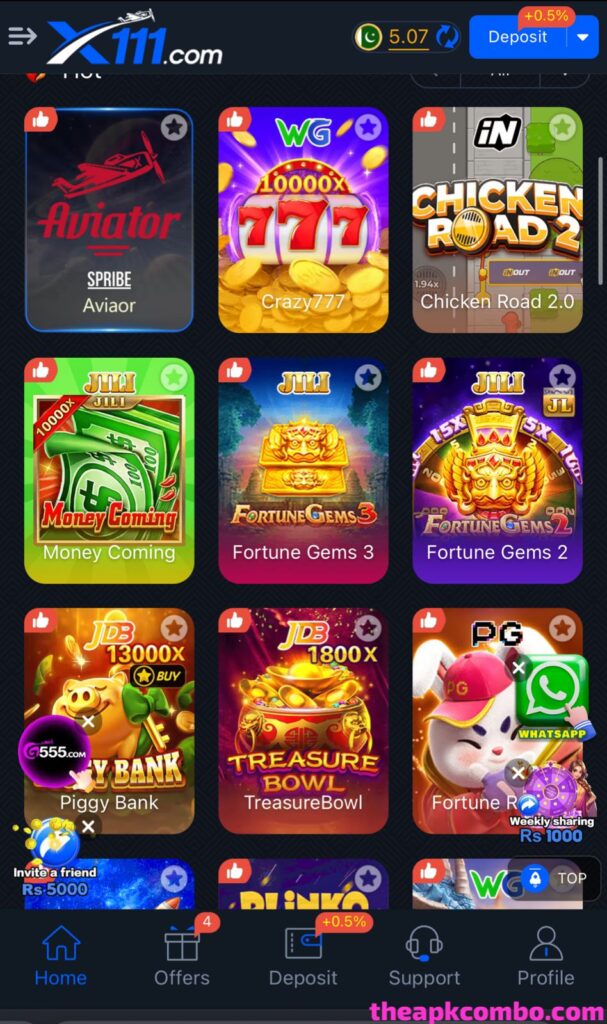Expand the Deposit dropdown arrow

click(x=583, y=38)
